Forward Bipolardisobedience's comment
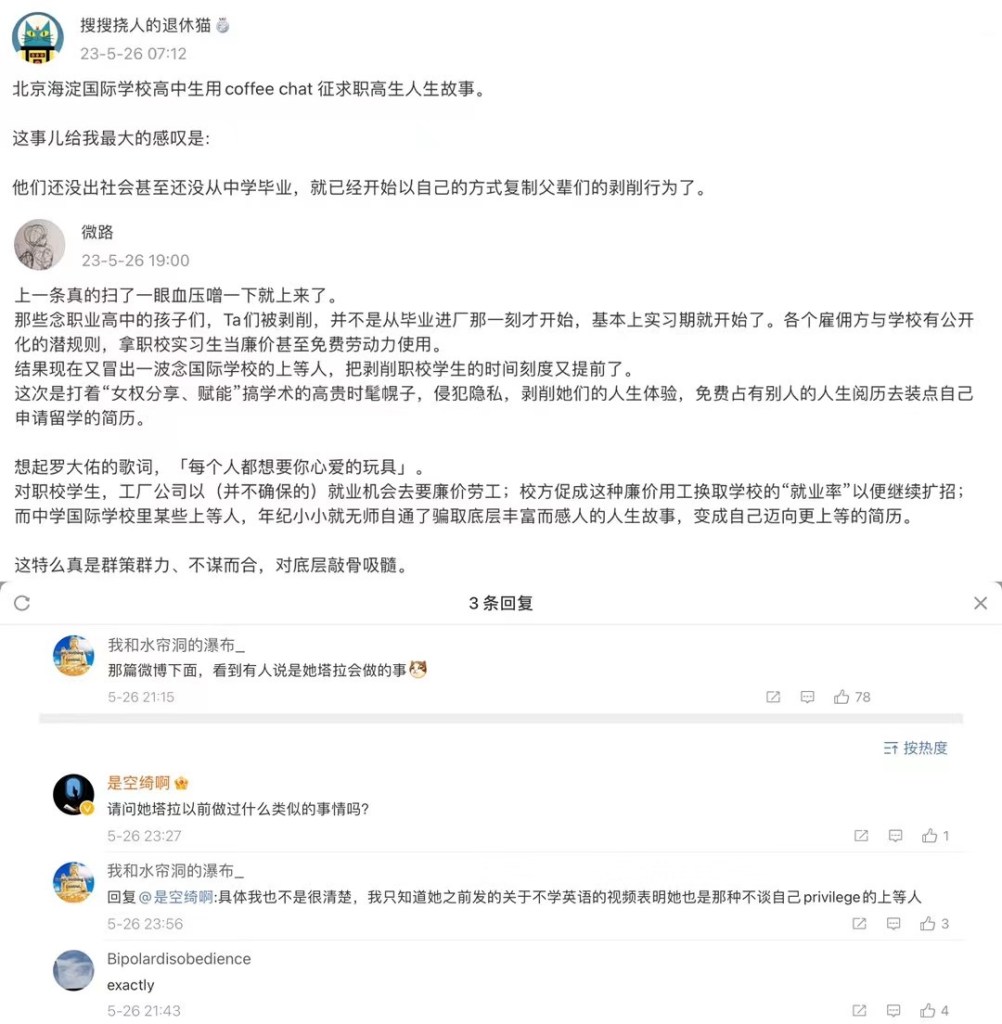This screenshot has height=1024, width=1002. [x=861, y=1011]
